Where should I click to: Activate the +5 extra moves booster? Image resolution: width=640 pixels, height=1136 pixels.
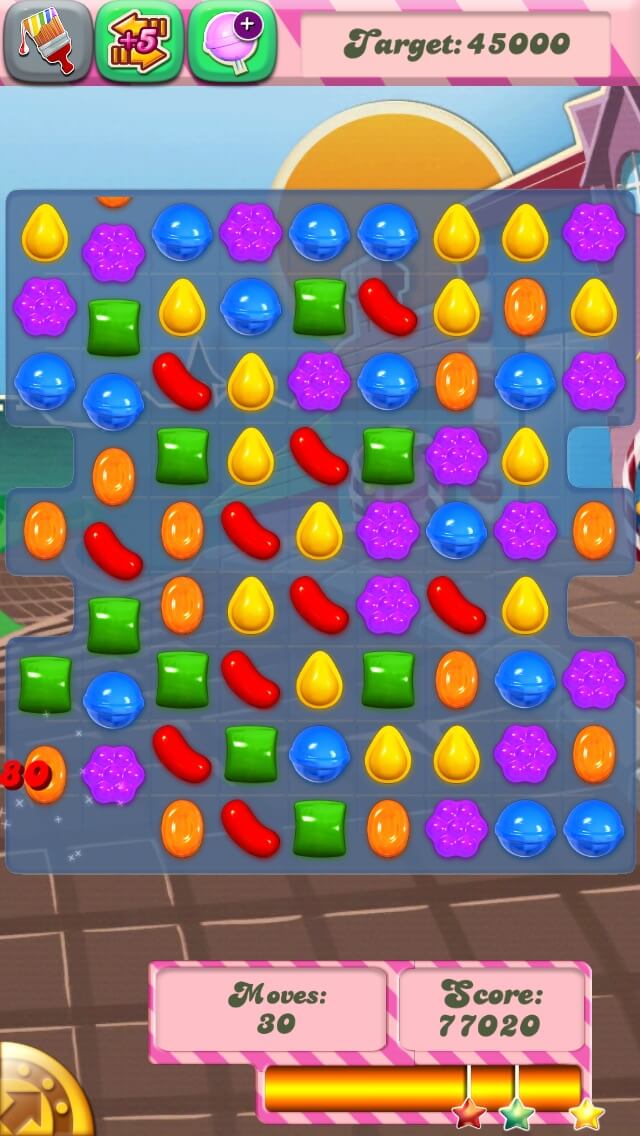139,41
